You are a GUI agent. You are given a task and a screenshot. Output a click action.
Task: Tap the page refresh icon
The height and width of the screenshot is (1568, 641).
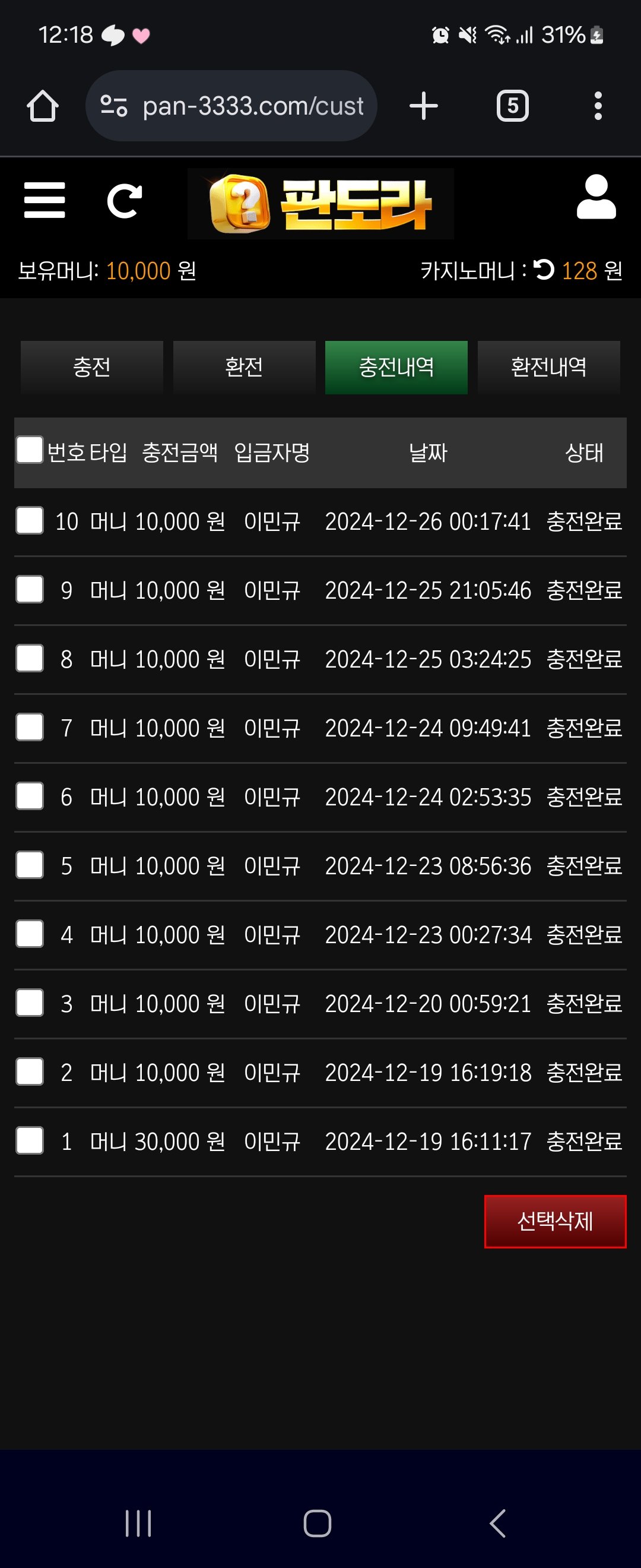(124, 201)
